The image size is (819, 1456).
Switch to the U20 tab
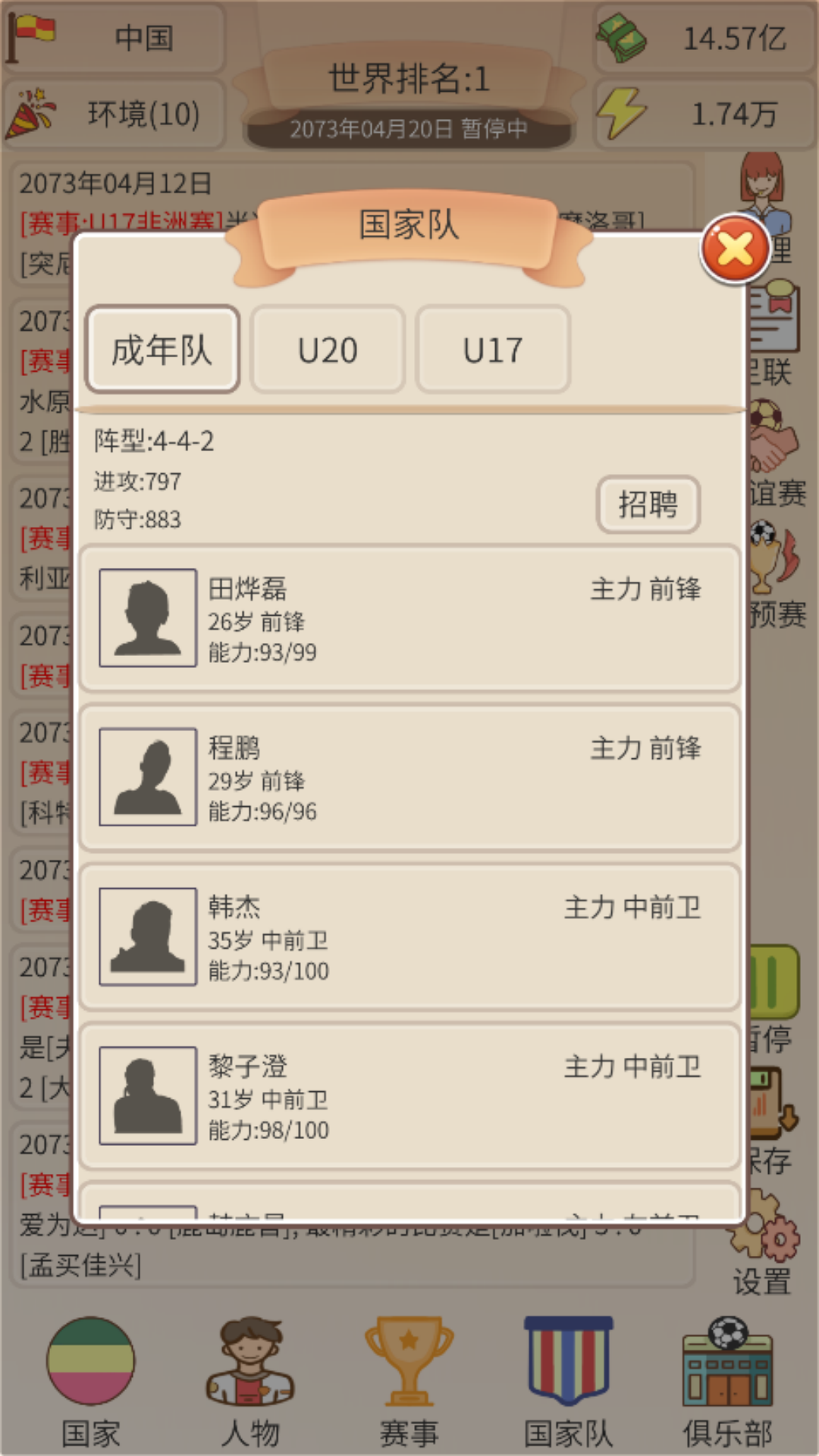point(328,350)
